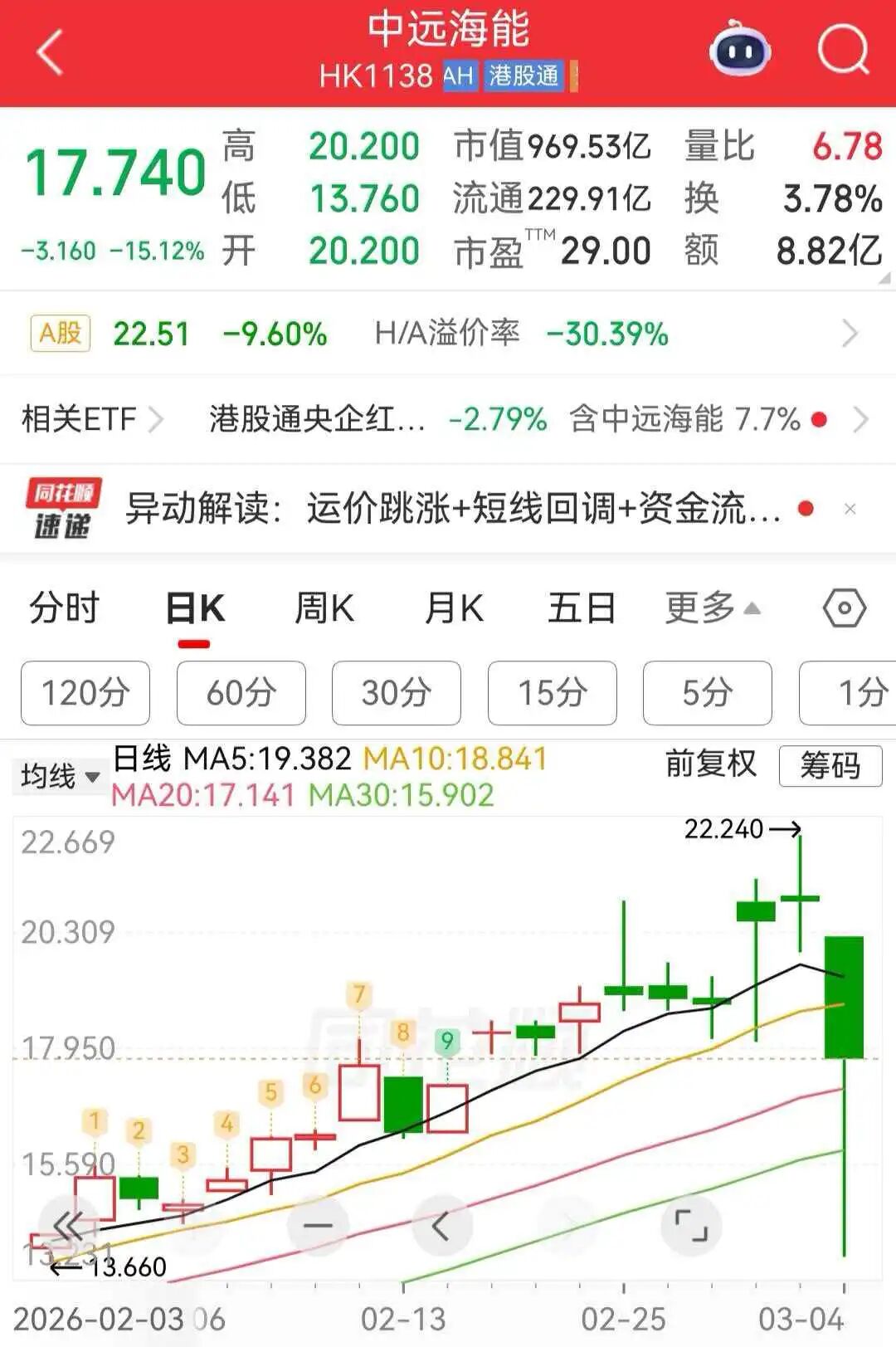This screenshot has height=1347, width=896.
Task: Select the 日K tab
Action: tap(194, 608)
